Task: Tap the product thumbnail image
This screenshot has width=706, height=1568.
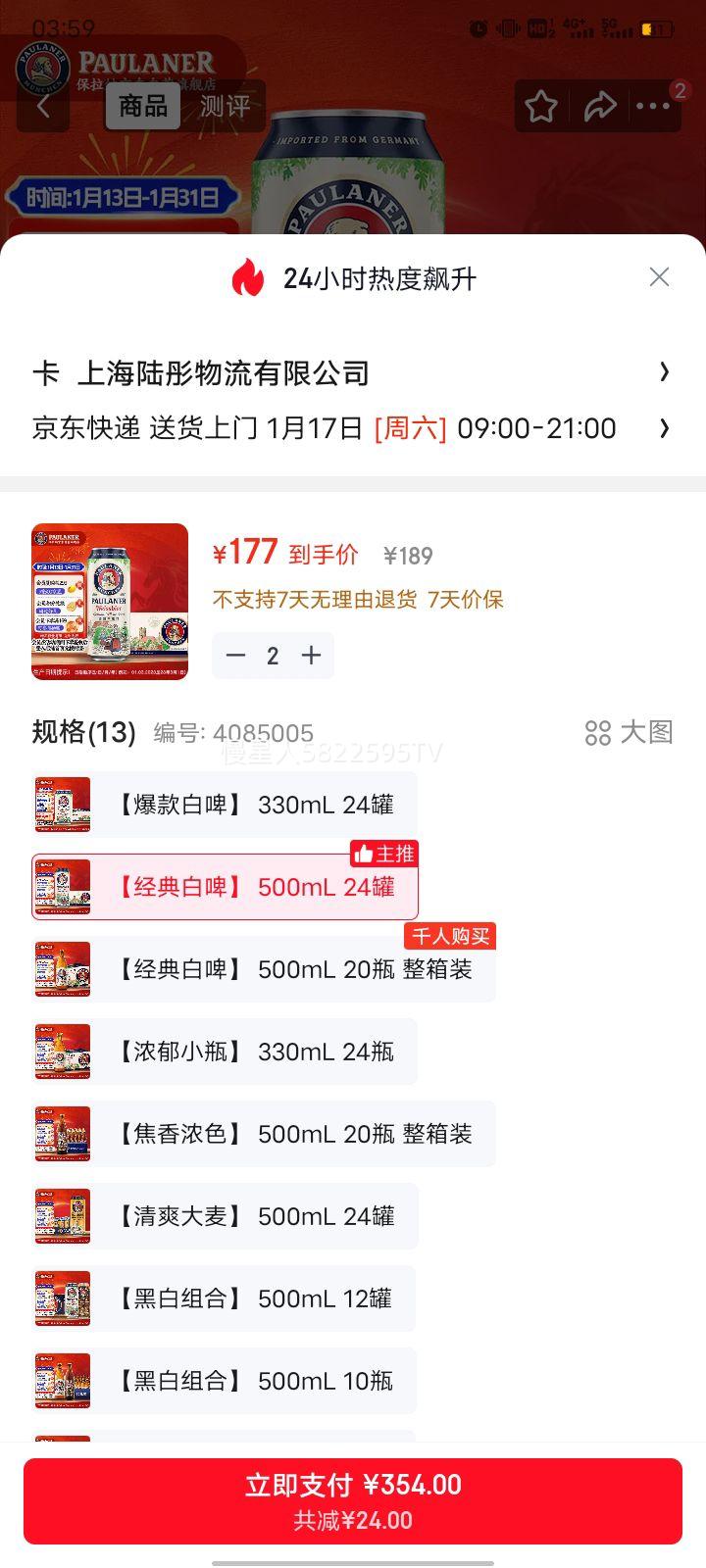Action: point(109,601)
